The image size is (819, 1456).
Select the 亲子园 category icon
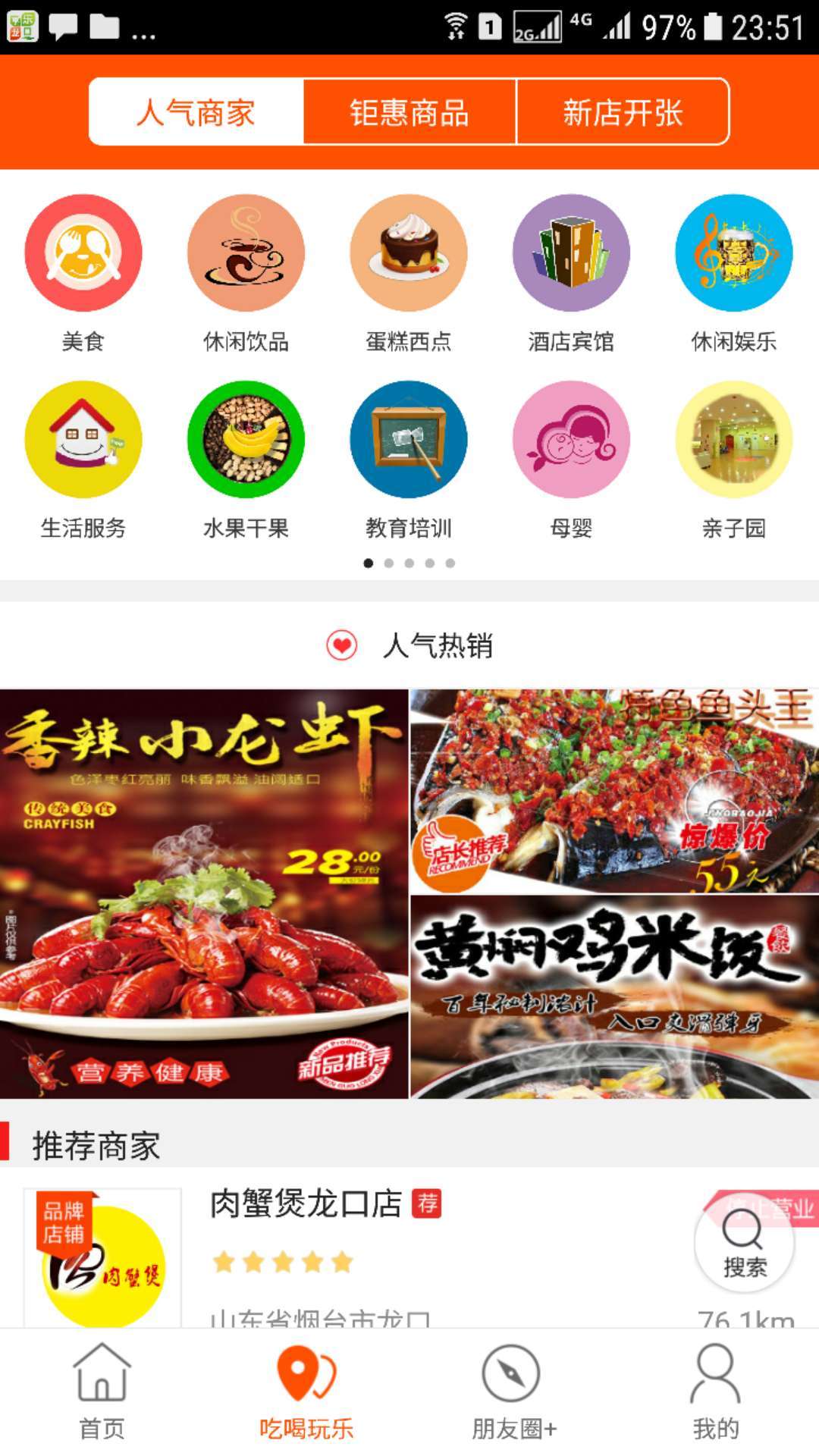(x=734, y=444)
